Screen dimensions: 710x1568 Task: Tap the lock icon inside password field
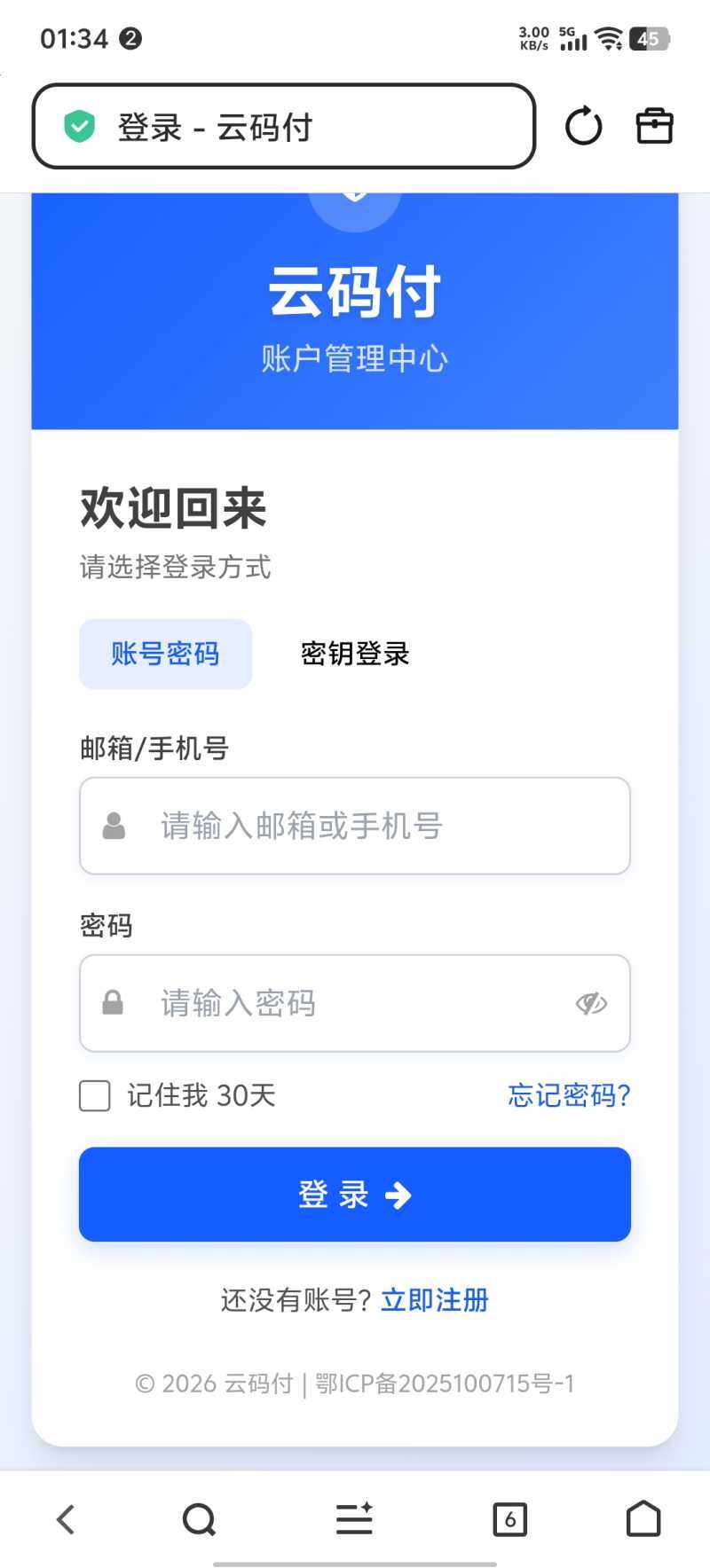pos(113,1003)
